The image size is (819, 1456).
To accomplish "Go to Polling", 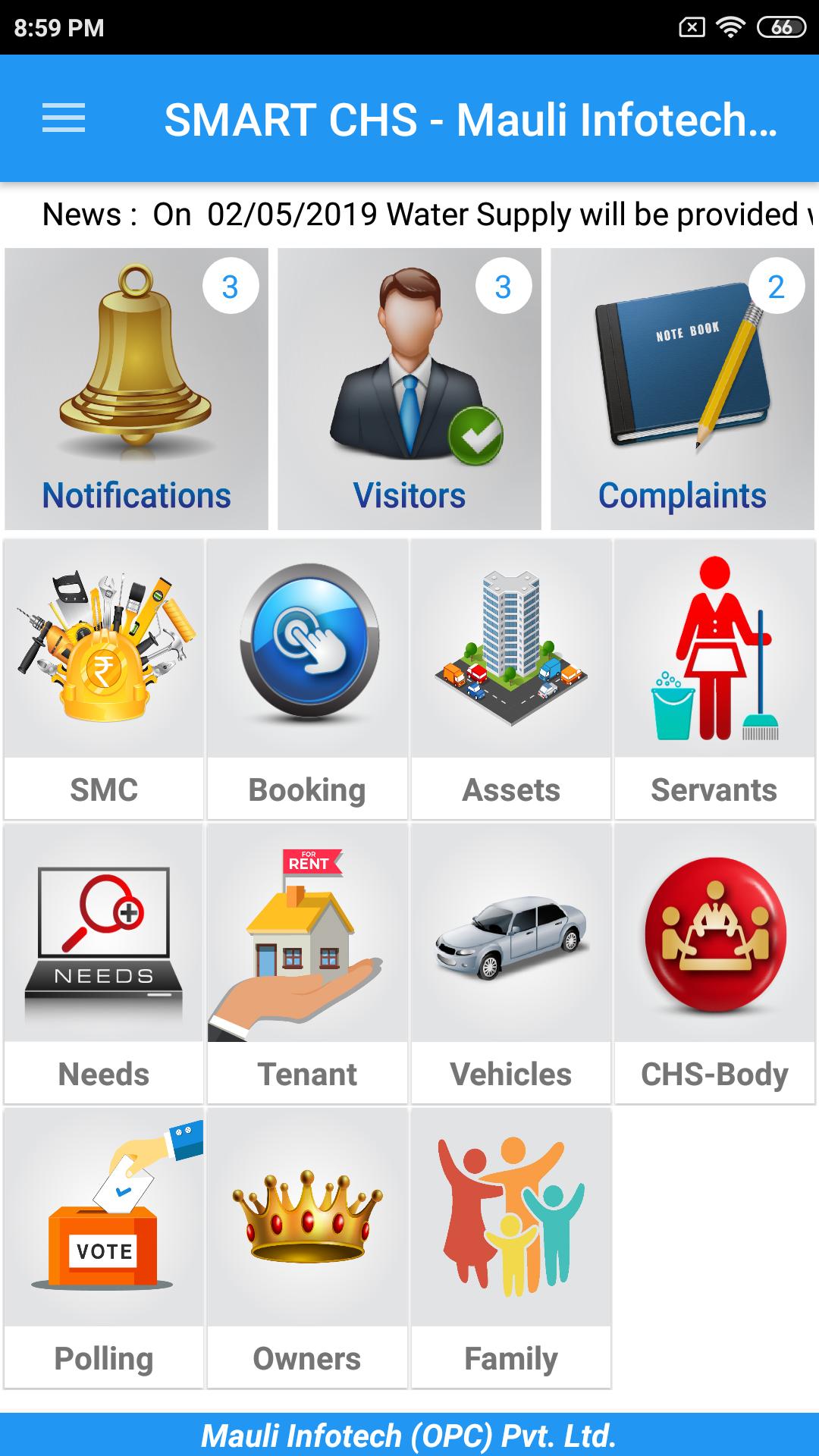I will point(104,1247).
